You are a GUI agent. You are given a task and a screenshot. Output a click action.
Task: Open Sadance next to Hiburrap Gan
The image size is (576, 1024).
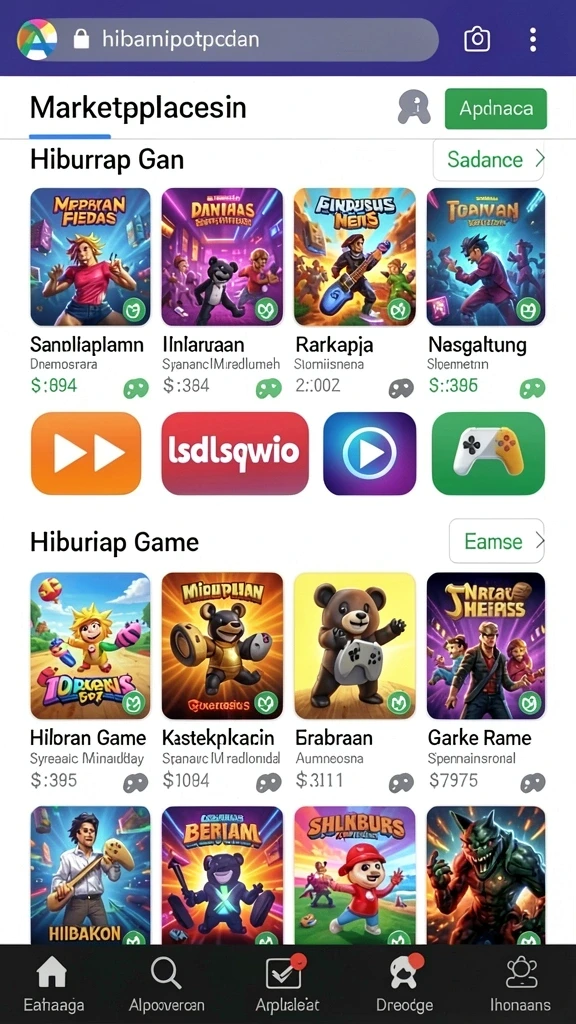point(488,159)
